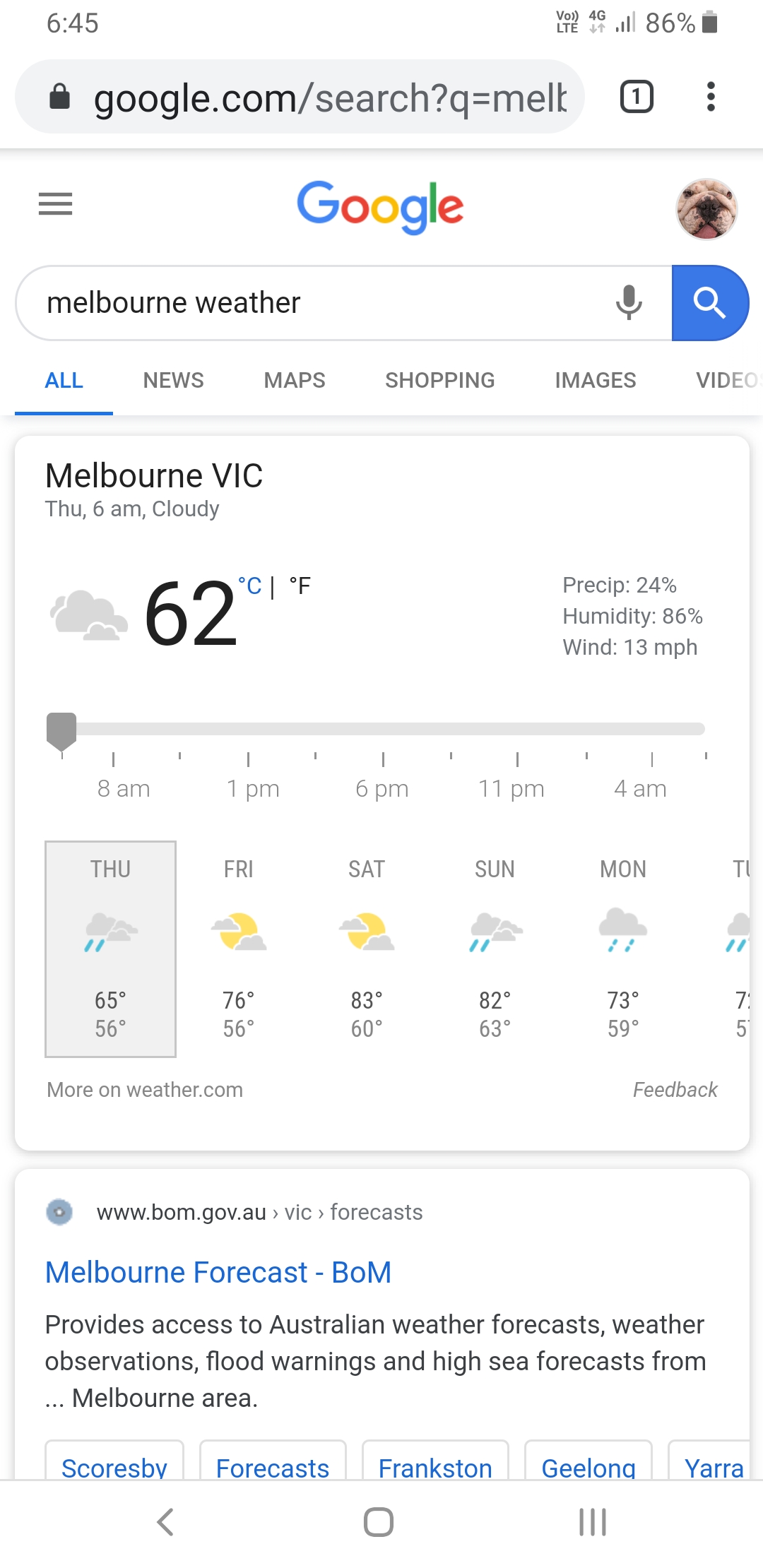Image resolution: width=763 pixels, height=1568 pixels.
Task: Open Google's hamburger menu
Action: click(x=55, y=203)
